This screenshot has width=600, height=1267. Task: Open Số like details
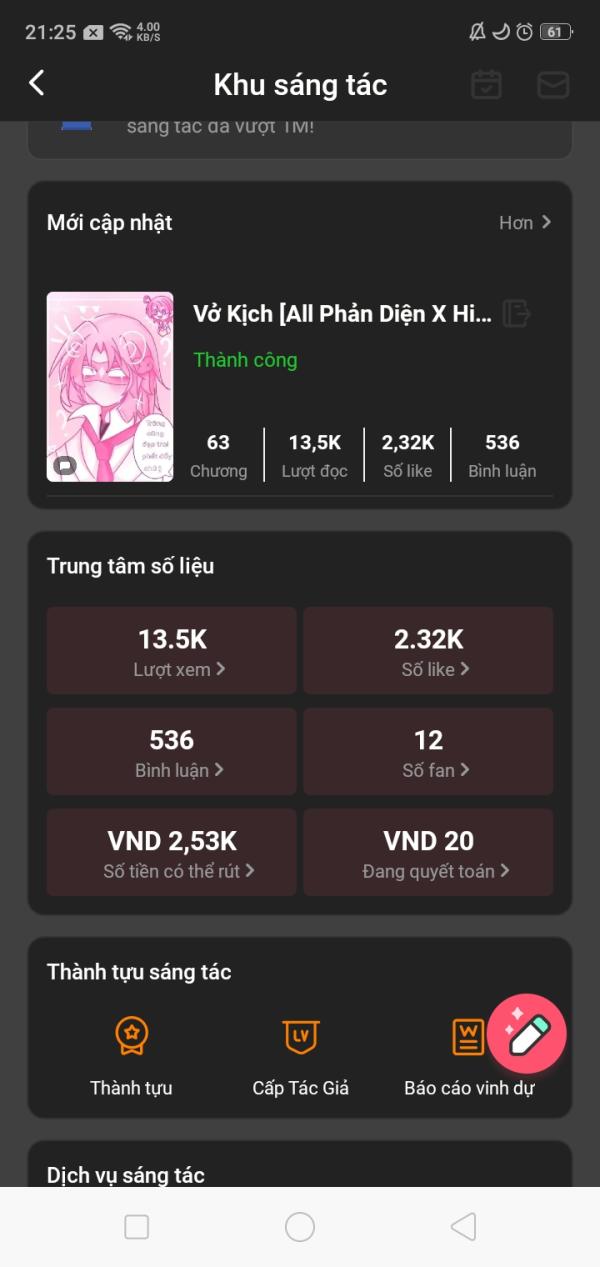[x=428, y=651]
